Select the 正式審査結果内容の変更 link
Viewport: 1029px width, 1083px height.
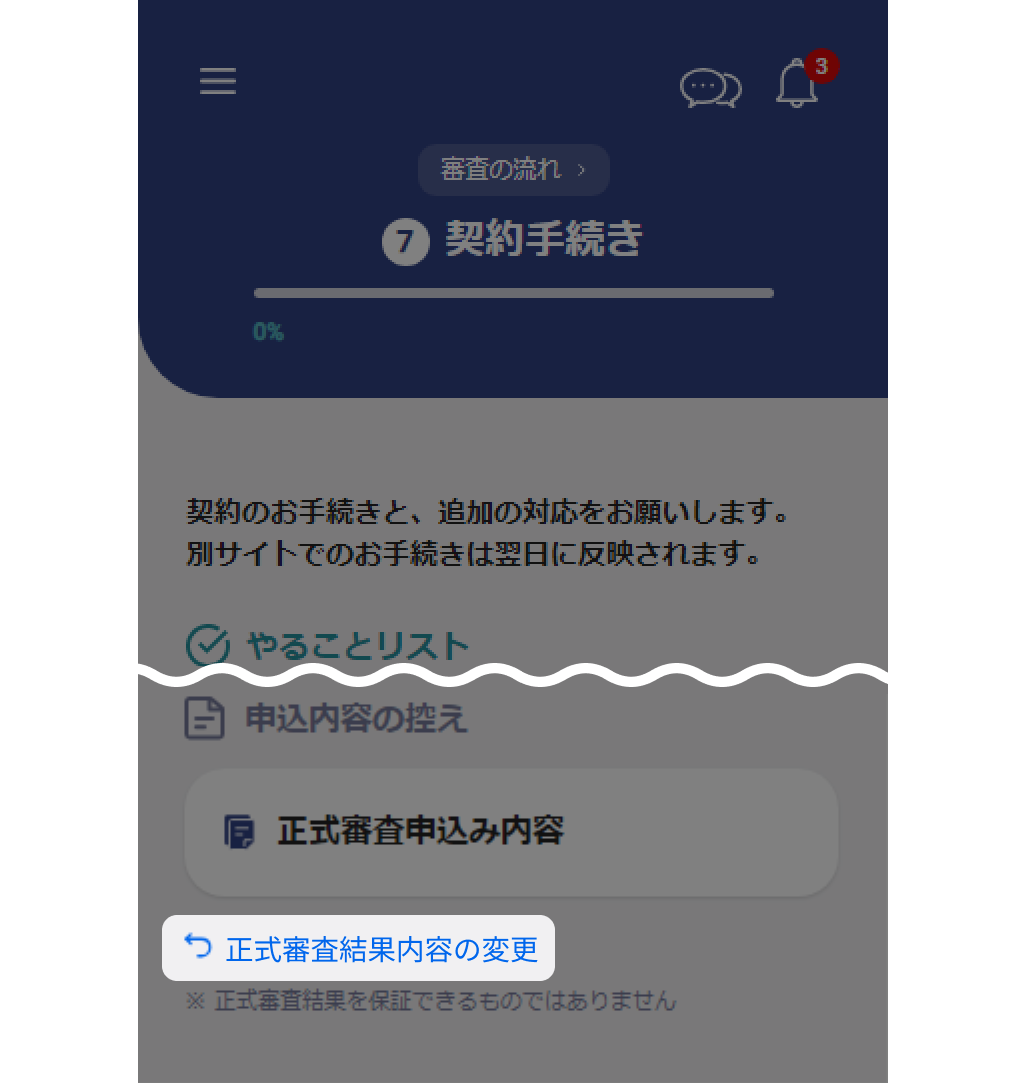[359, 948]
